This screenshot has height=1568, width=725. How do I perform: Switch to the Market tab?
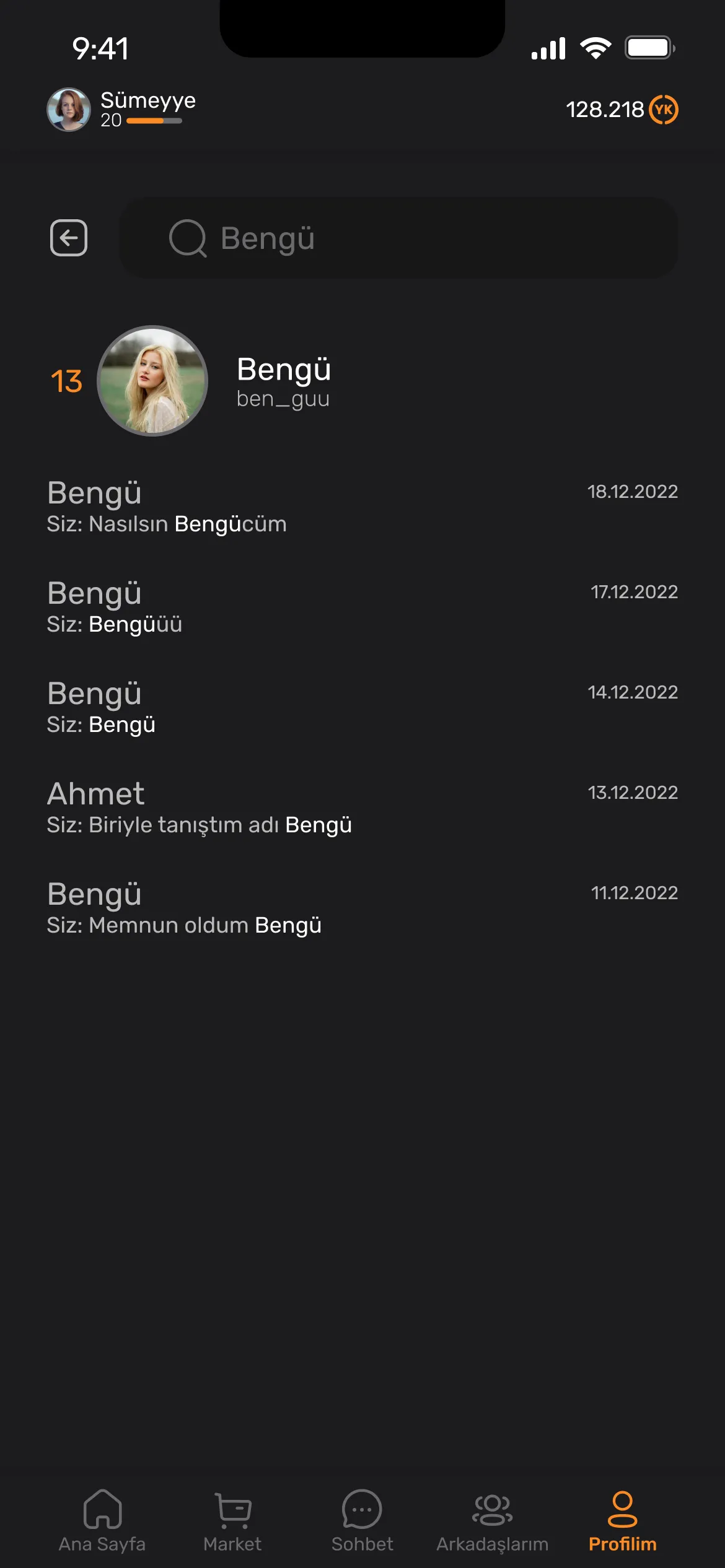coord(232,1520)
